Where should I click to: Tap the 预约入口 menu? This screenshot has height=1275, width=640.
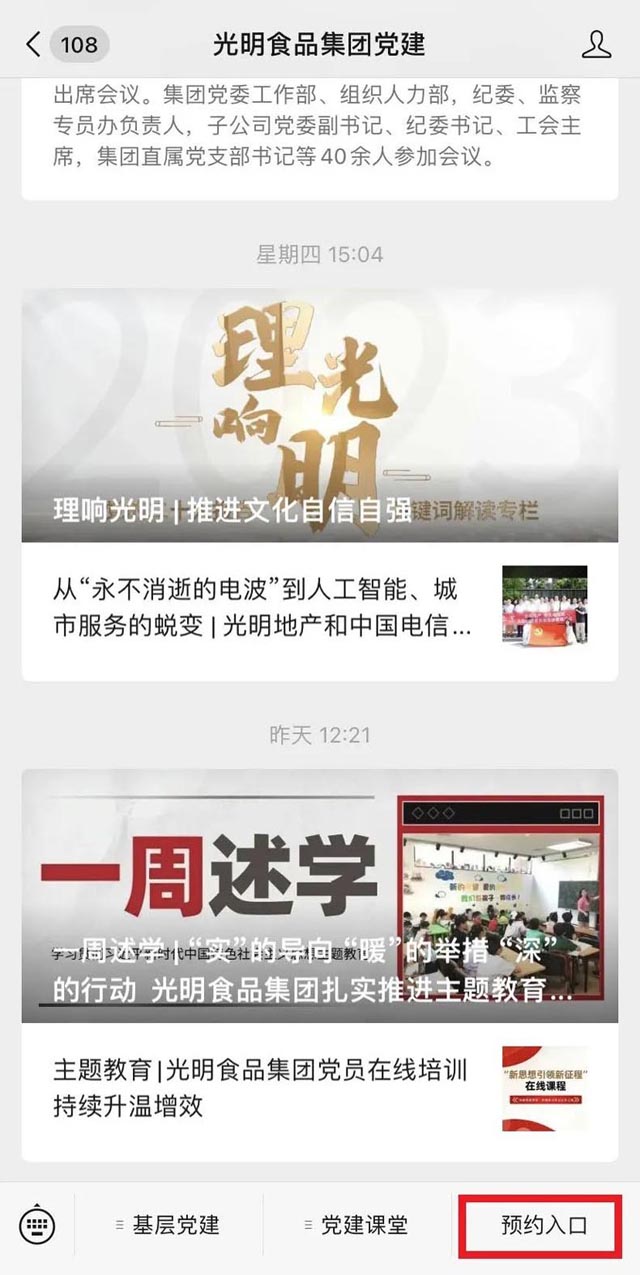[543, 1225]
